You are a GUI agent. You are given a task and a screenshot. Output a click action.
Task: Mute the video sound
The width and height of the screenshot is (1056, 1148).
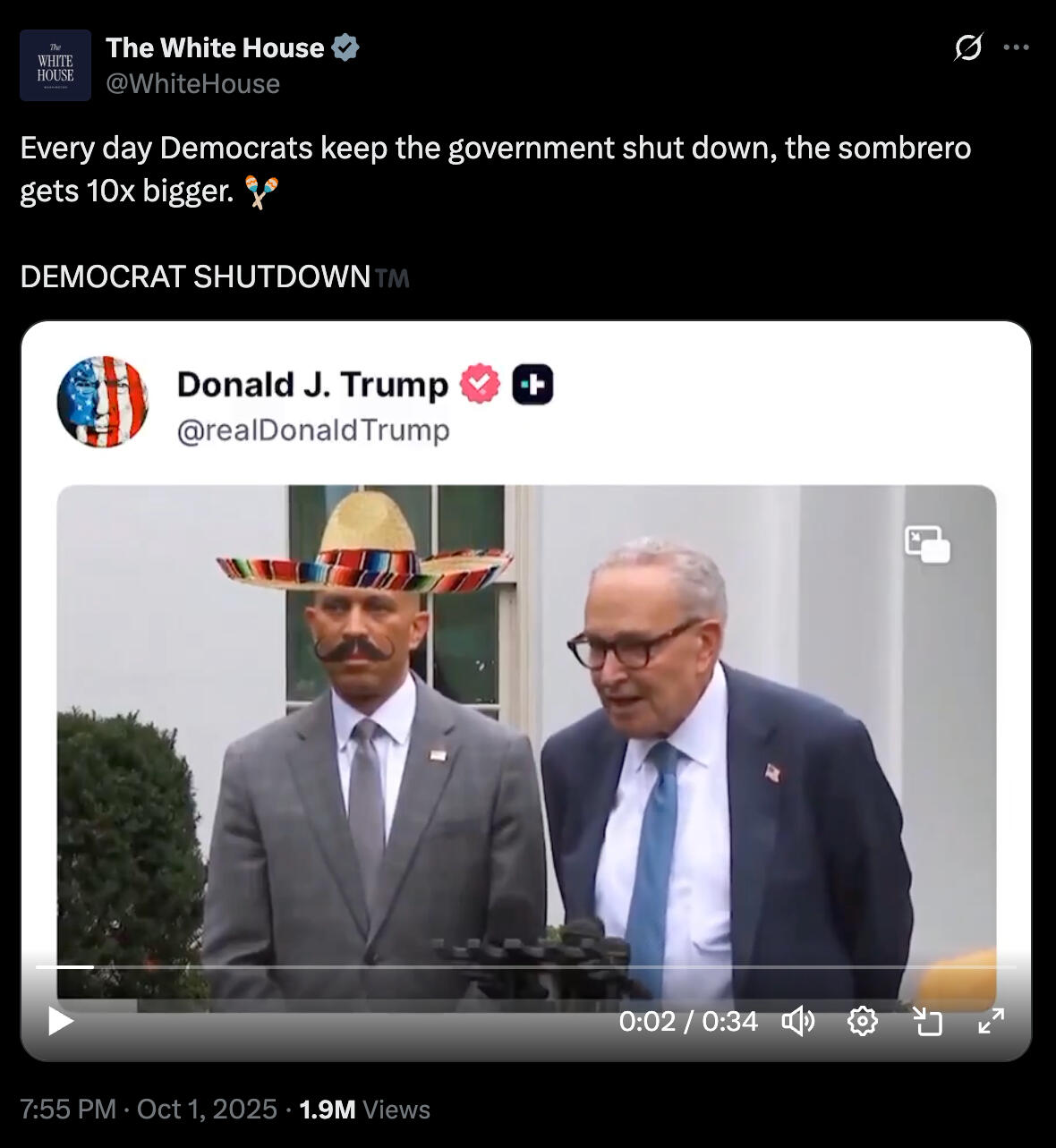pyautogui.click(x=798, y=1021)
